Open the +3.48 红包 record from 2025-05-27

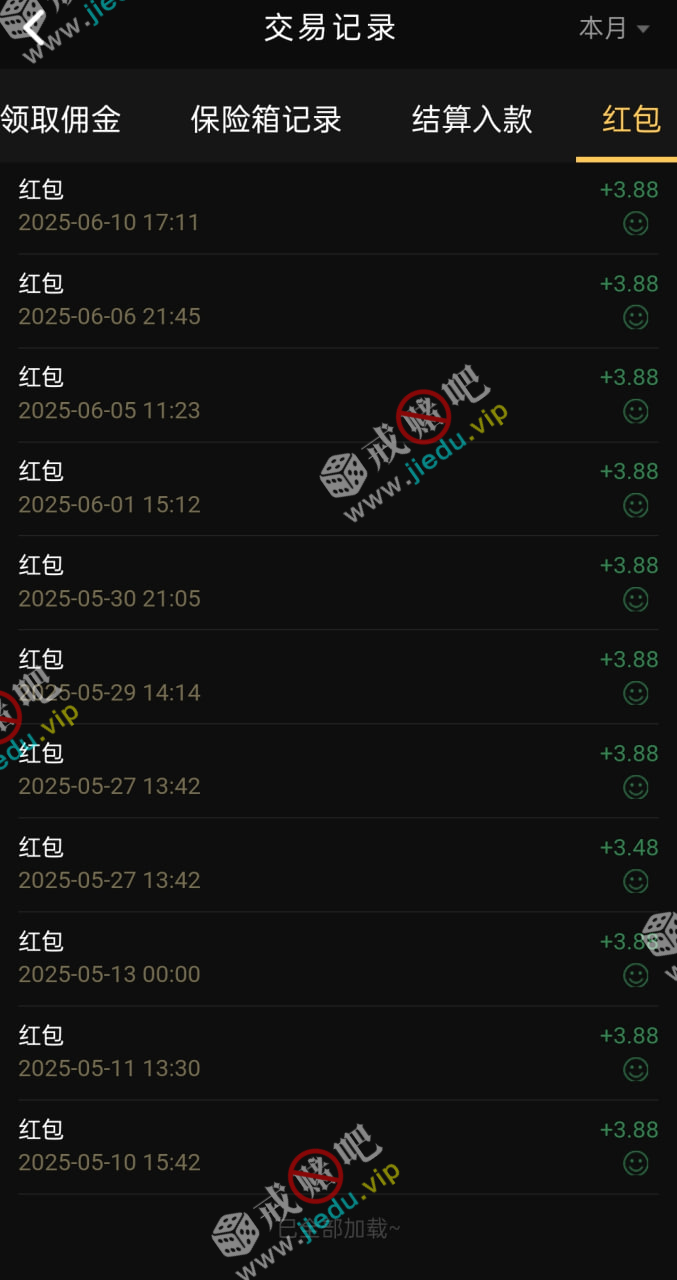coord(338,864)
